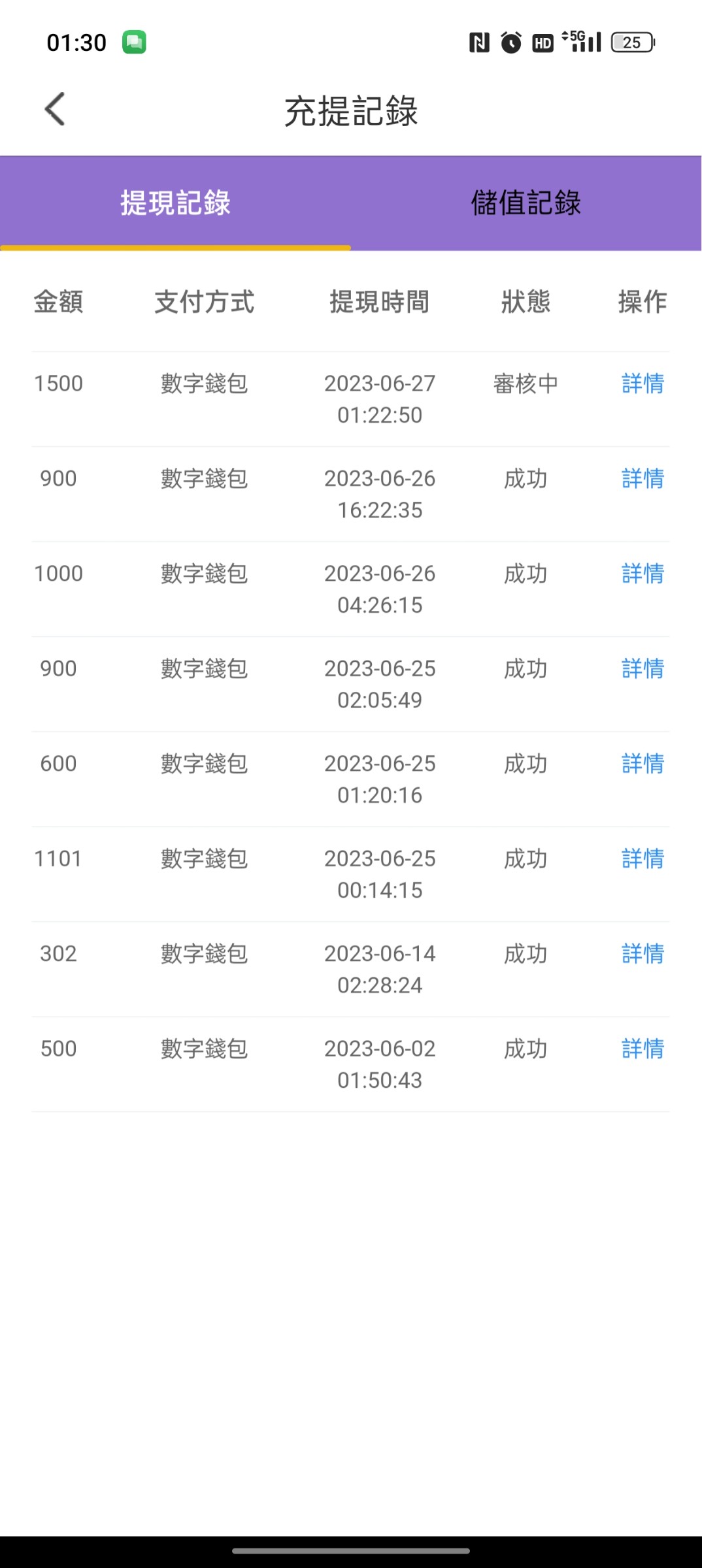Image resolution: width=702 pixels, height=1568 pixels.
Task: View 詳情 of the 1000 withdrawal record
Action: click(x=642, y=574)
